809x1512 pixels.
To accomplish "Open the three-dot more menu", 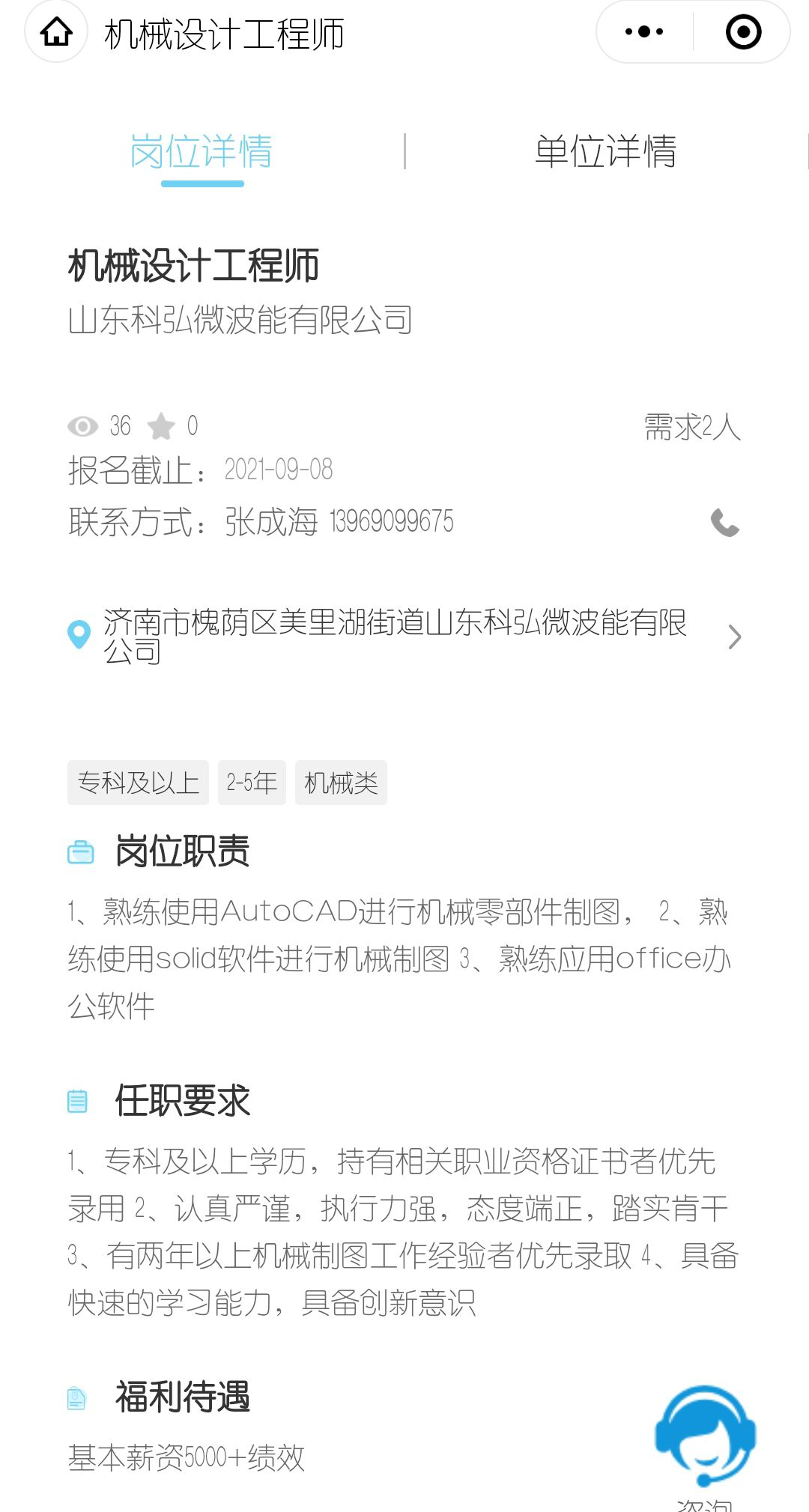I will (644, 32).
